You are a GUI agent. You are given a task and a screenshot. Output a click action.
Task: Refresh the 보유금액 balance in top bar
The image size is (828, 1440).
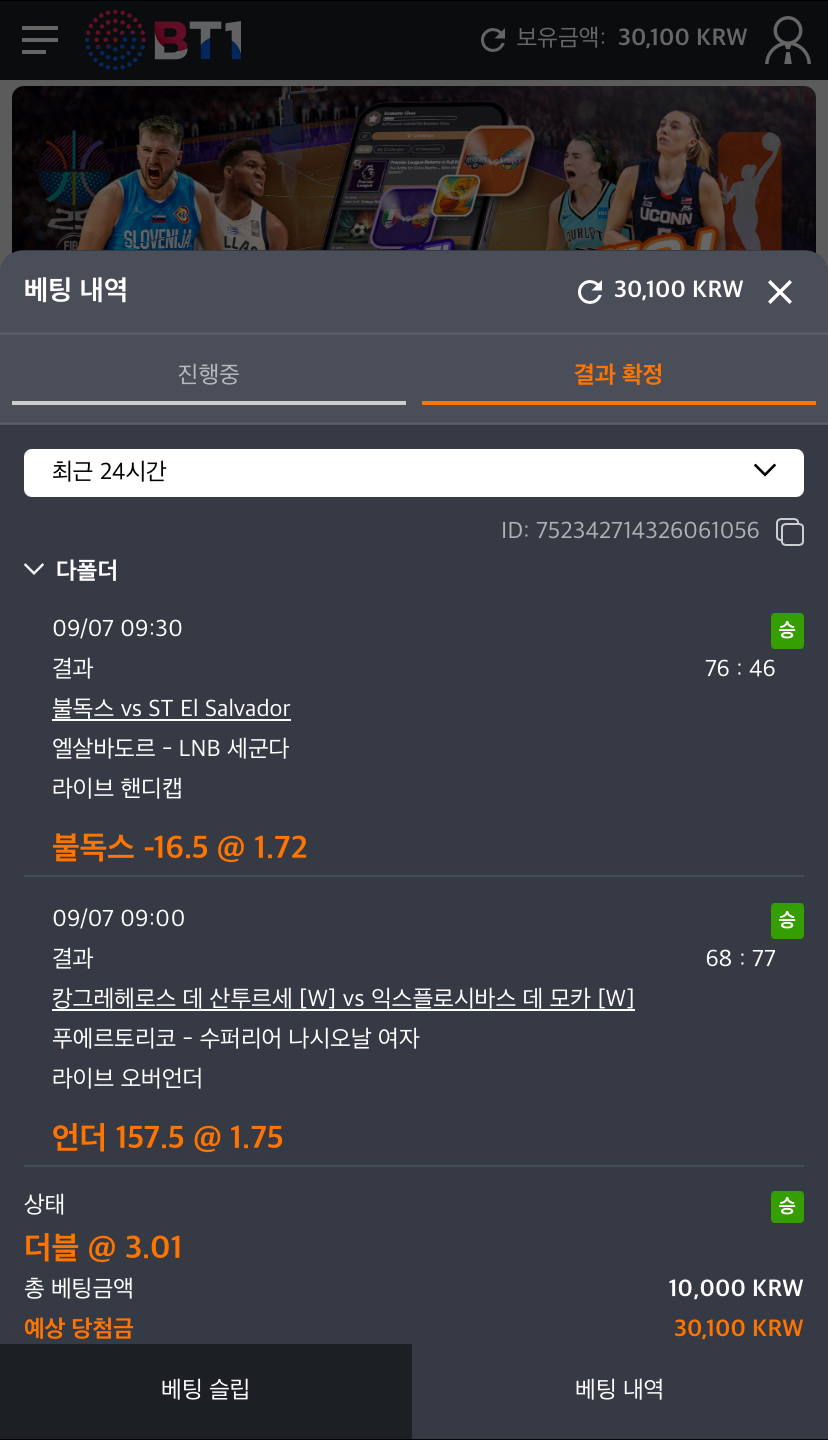click(493, 40)
